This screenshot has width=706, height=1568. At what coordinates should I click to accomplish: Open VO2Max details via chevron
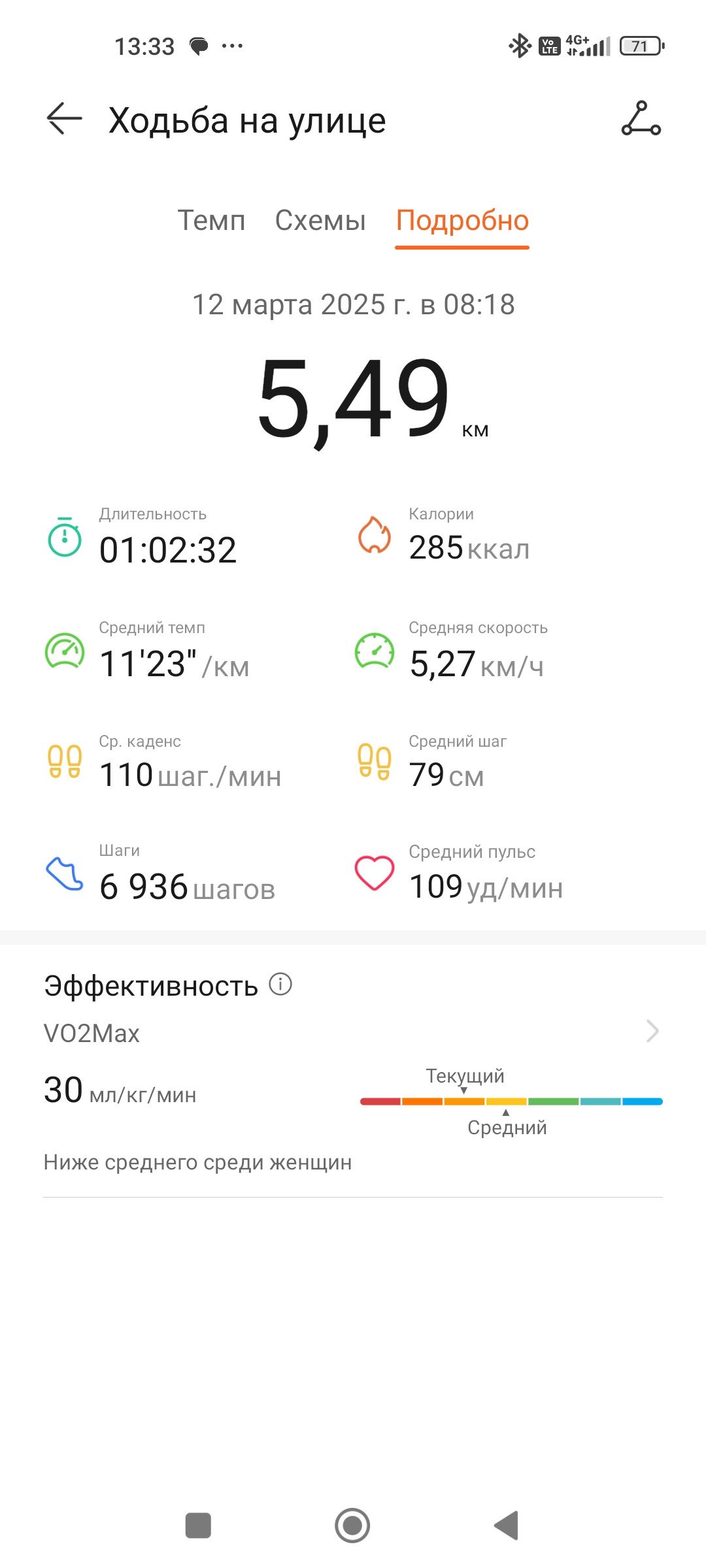tap(652, 1031)
